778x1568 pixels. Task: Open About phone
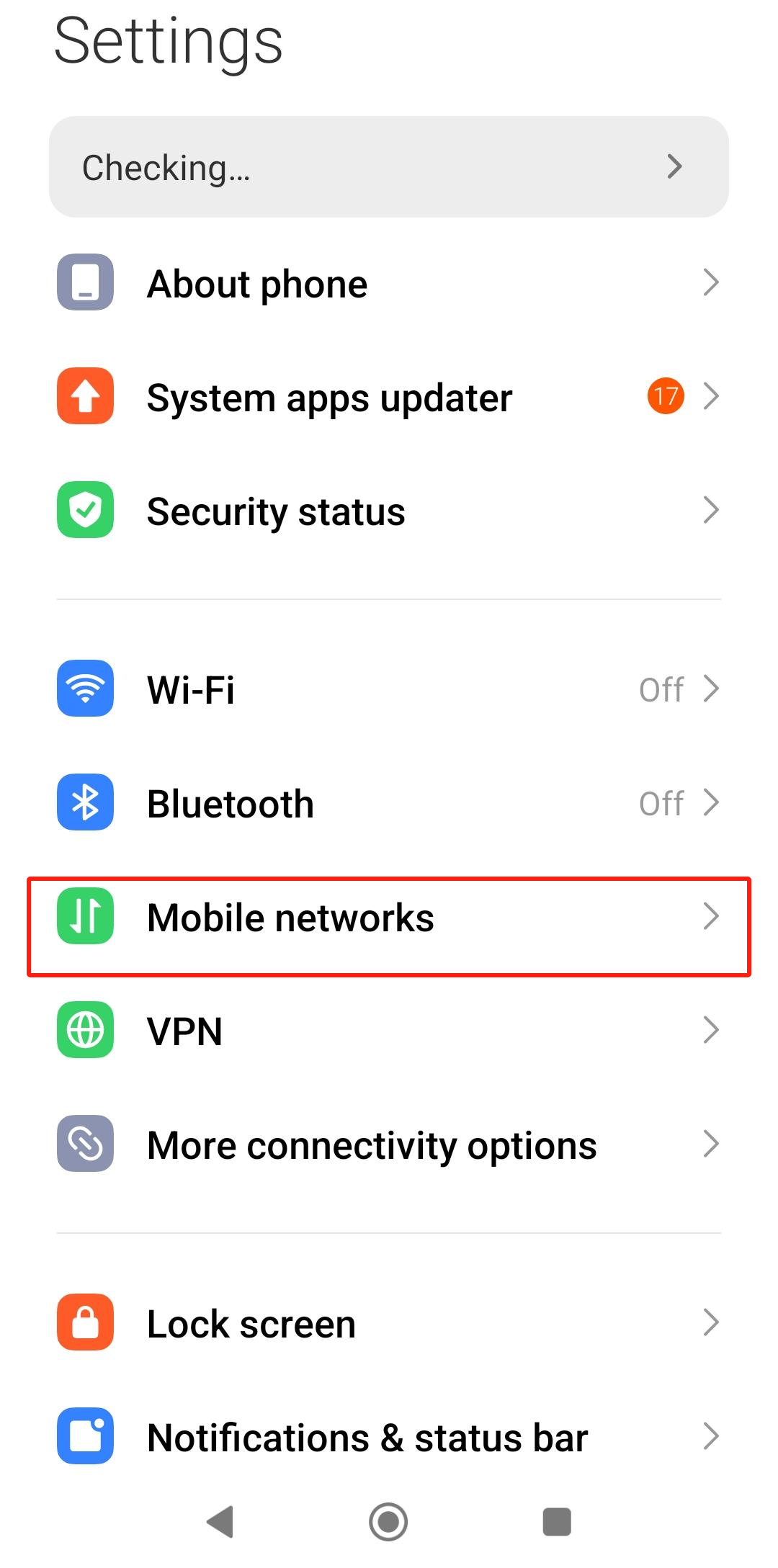point(389,283)
